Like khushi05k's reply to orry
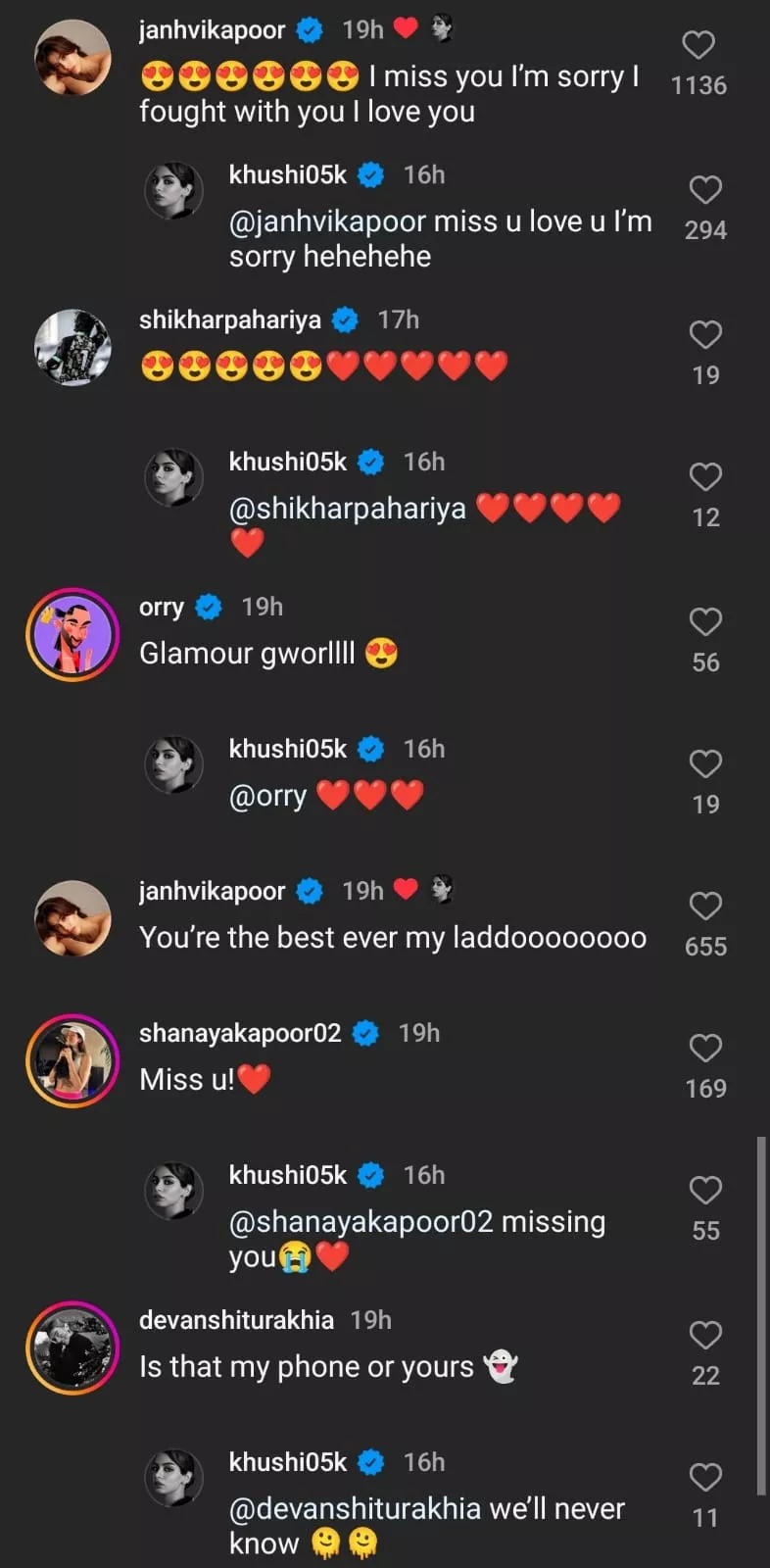The height and width of the screenshot is (1568, 770). click(x=705, y=764)
